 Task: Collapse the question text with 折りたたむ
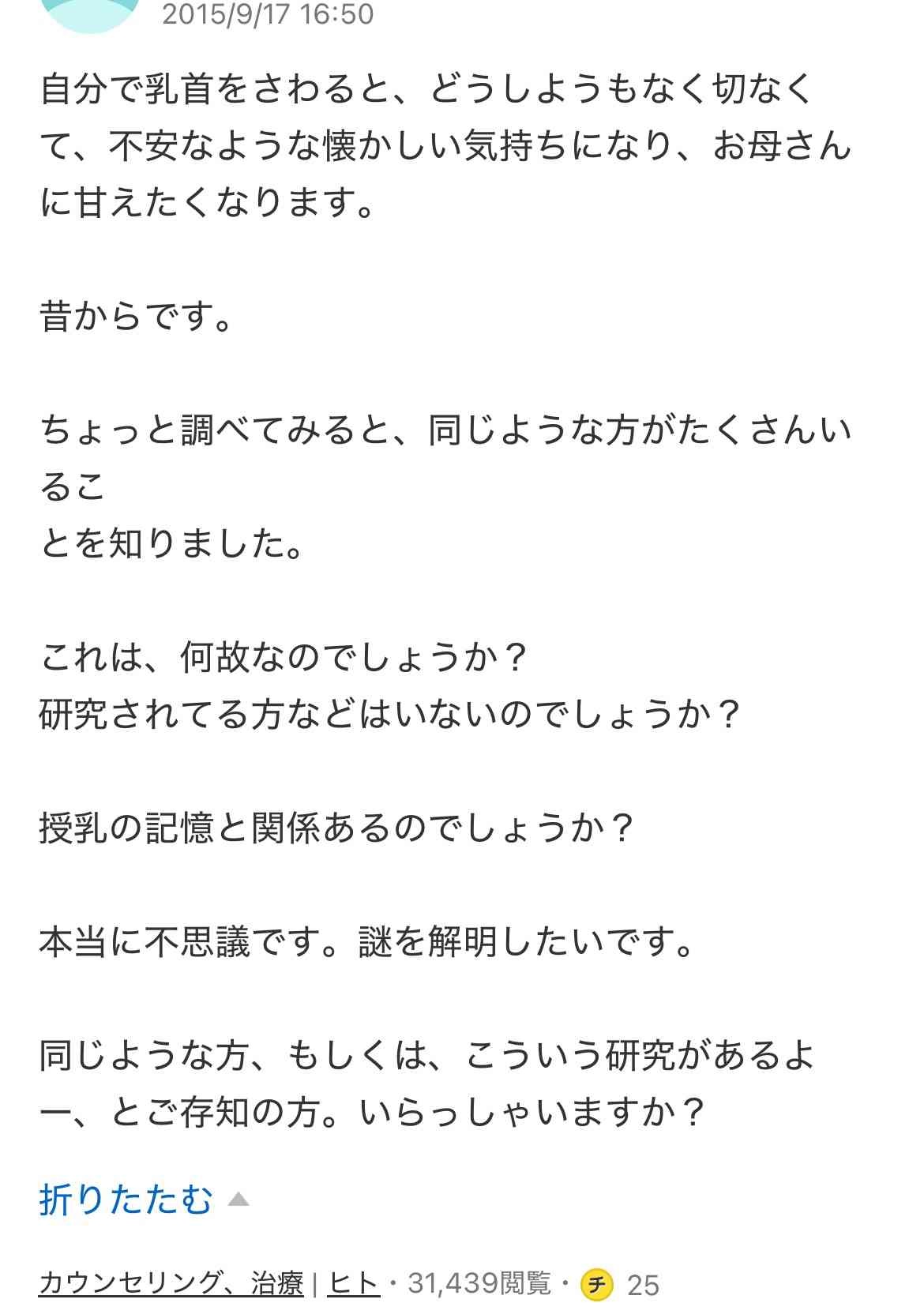126,1200
